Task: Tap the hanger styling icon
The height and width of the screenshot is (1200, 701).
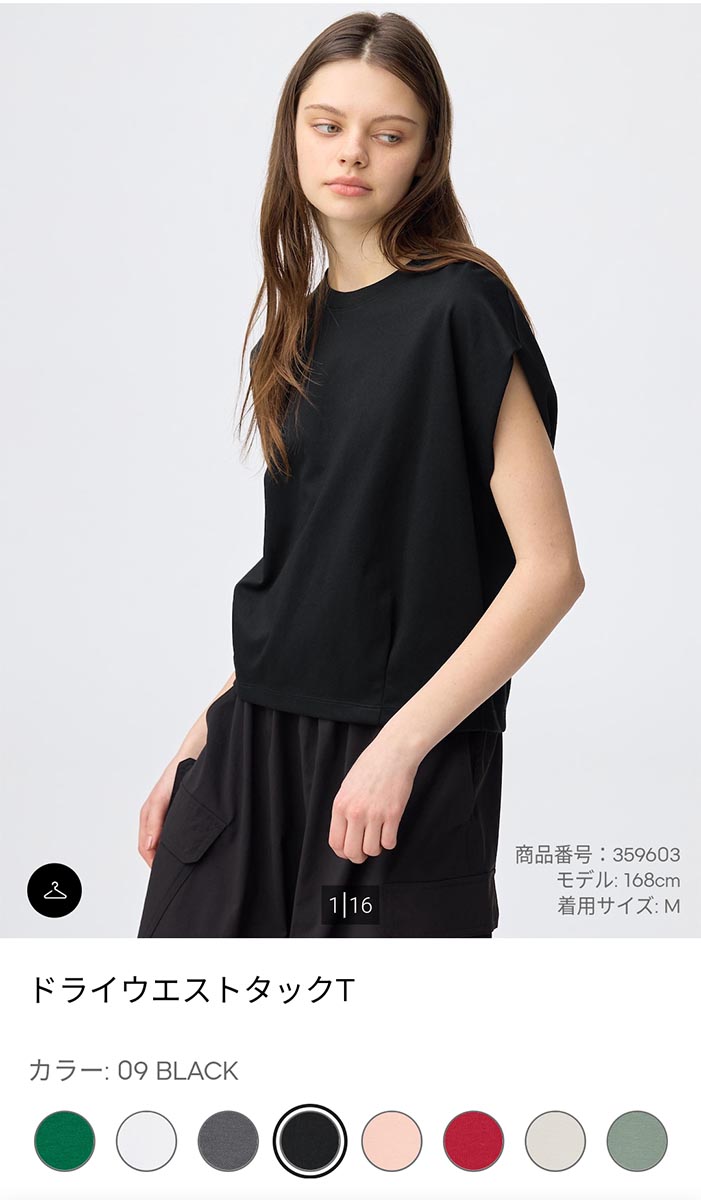Action: point(54,890)
